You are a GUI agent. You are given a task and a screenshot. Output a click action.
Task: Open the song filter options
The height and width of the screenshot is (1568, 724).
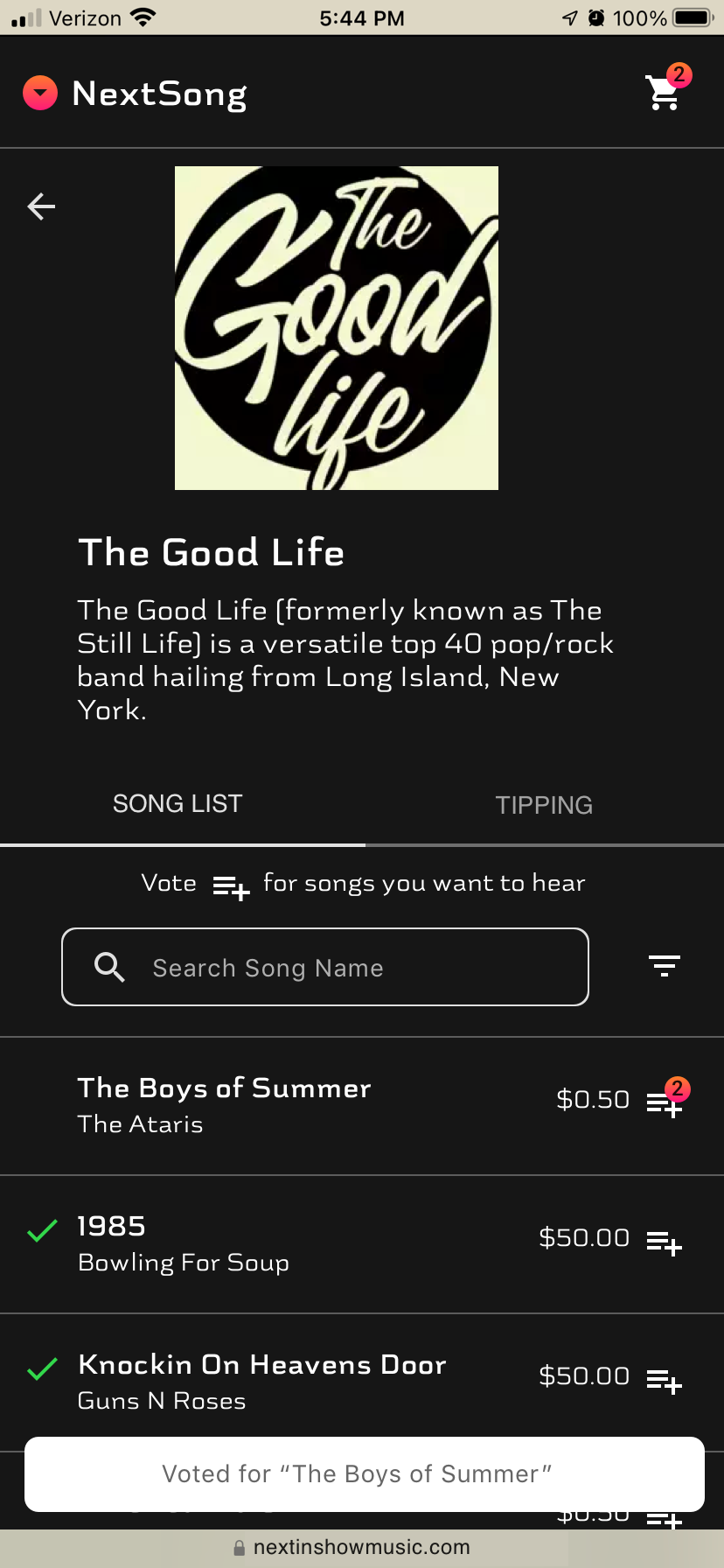pos(665,965)
